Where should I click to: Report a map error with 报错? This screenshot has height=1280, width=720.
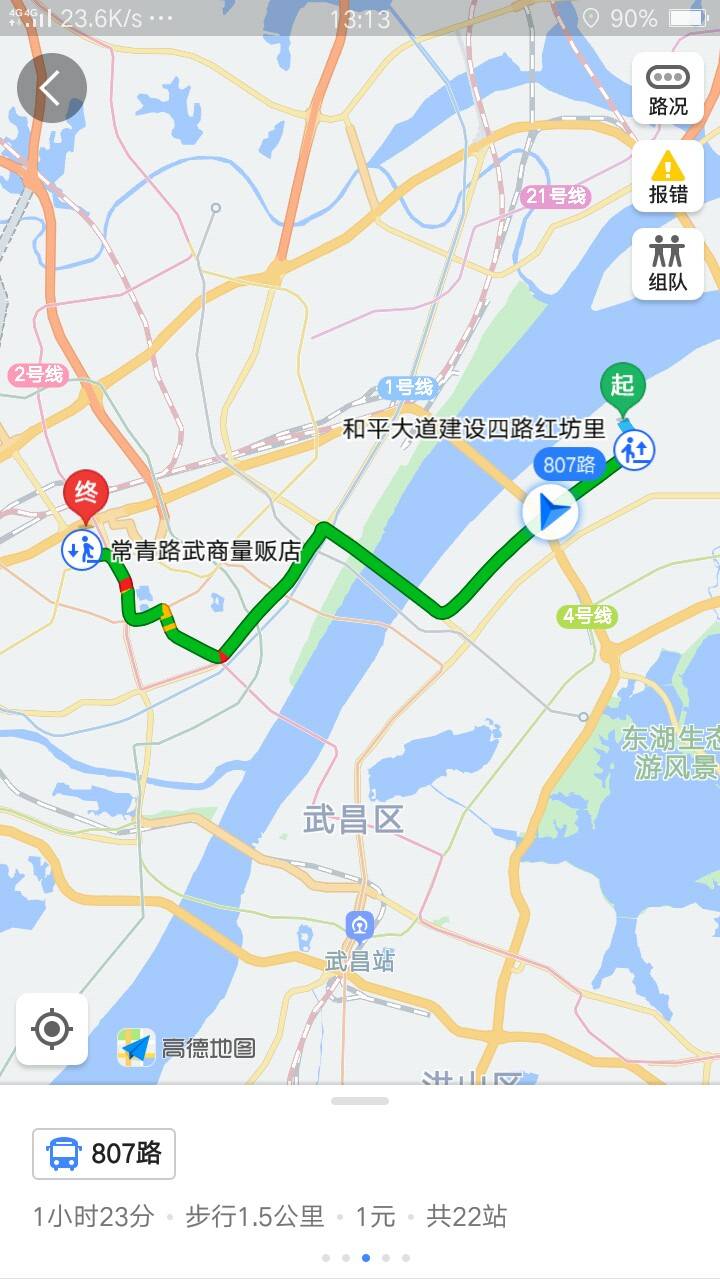click(667, 176)
